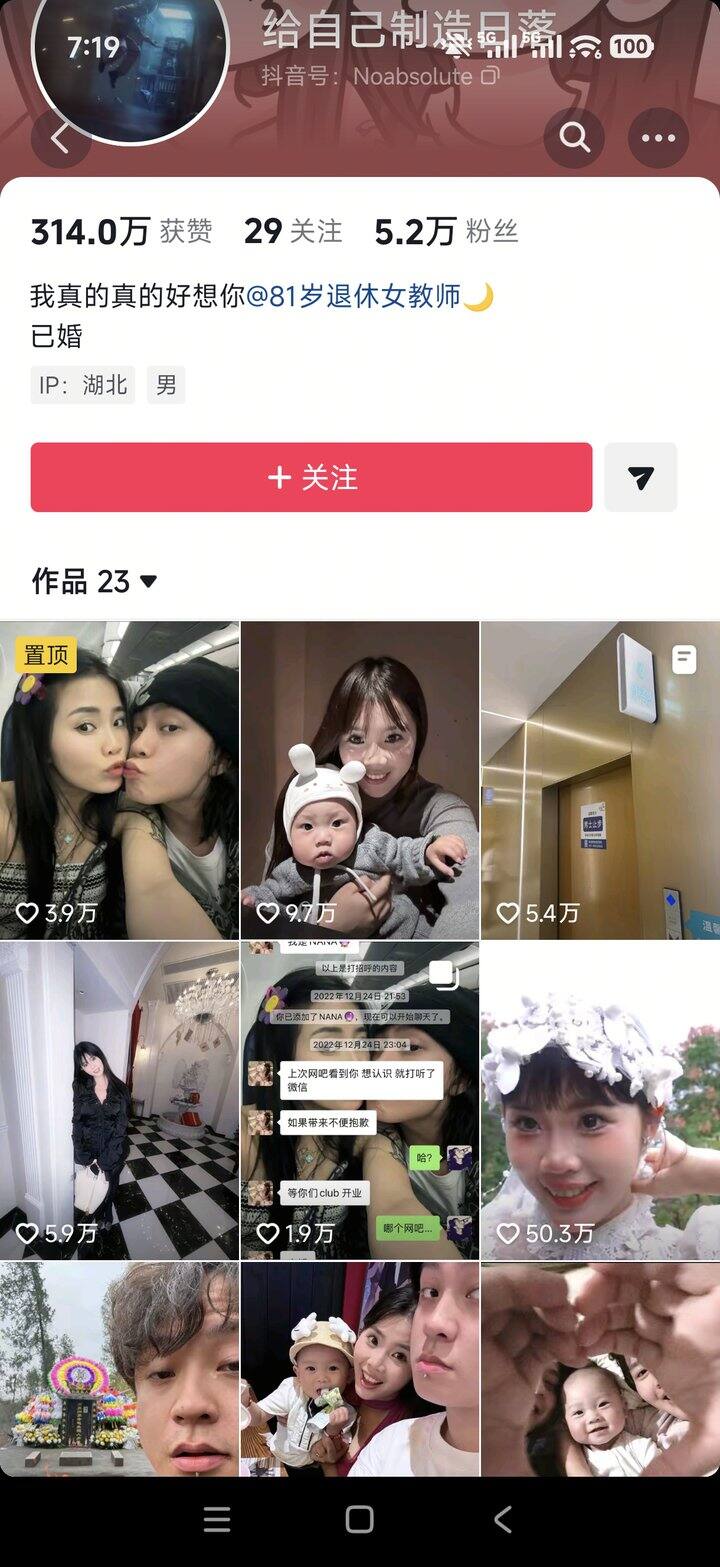Open the @81岁退休女教师 mention link
Screen dimensions: 720x1567
click(354, 297)
